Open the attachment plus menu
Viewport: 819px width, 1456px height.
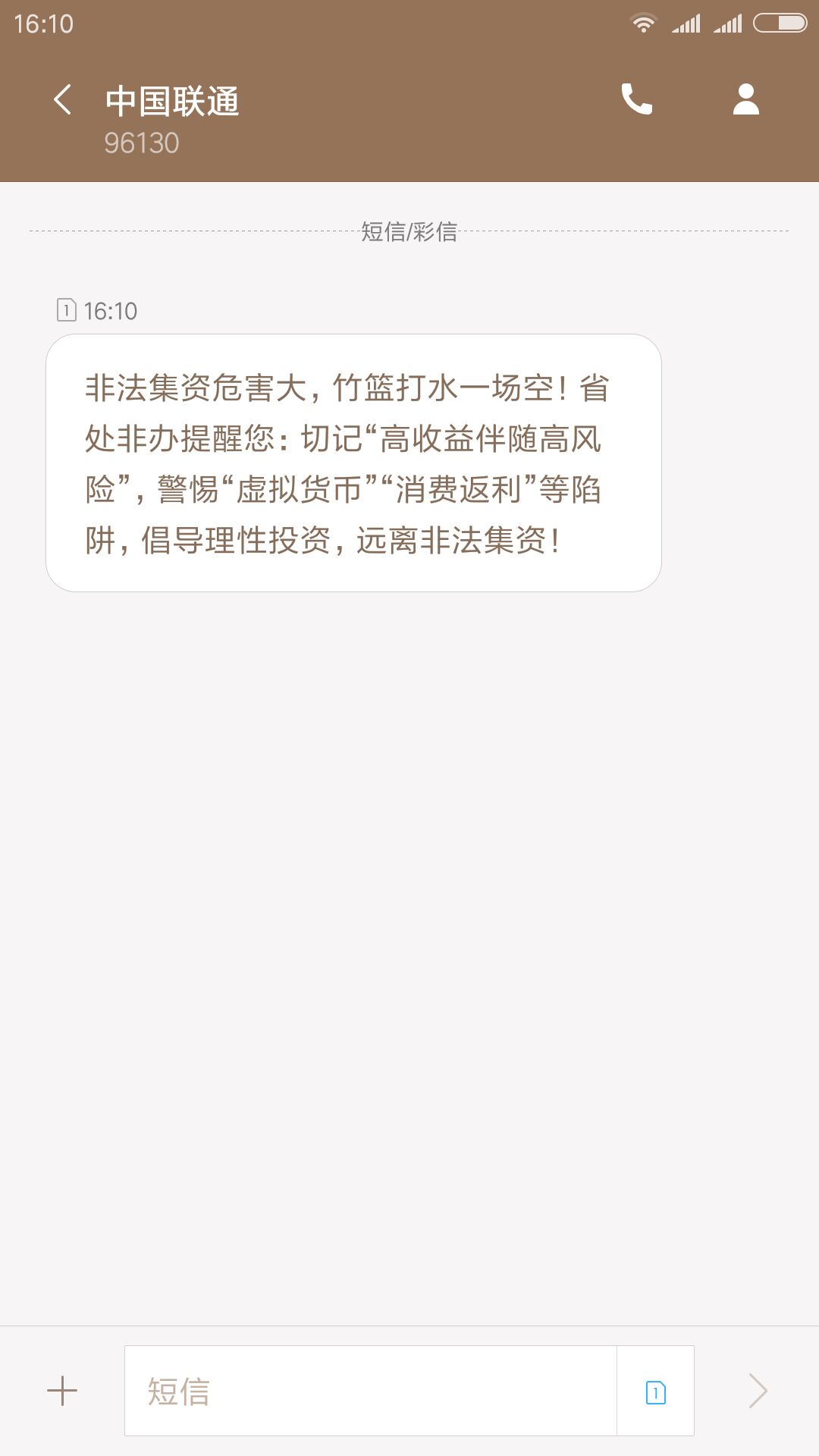click(62, 1391)
